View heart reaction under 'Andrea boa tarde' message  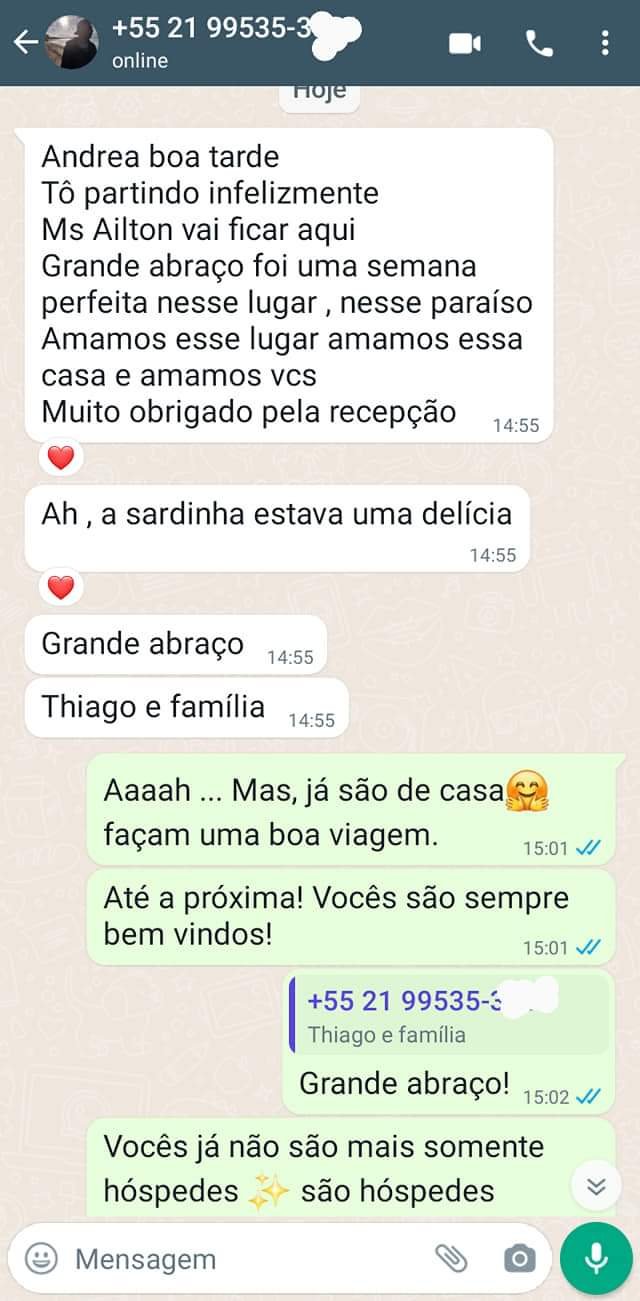[x=61, y=458]
